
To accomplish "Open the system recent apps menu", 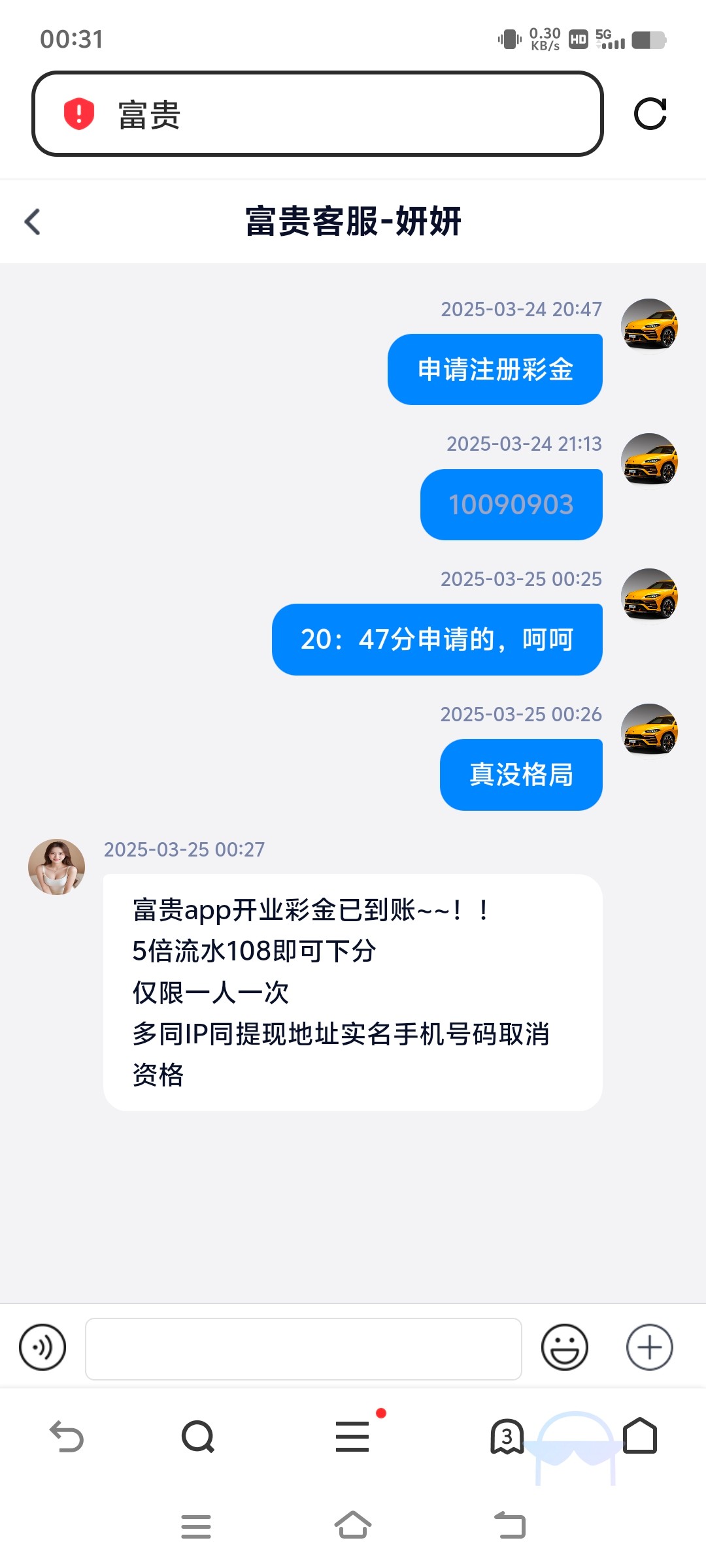I will pyautogui.click(x=196, y=1526).
